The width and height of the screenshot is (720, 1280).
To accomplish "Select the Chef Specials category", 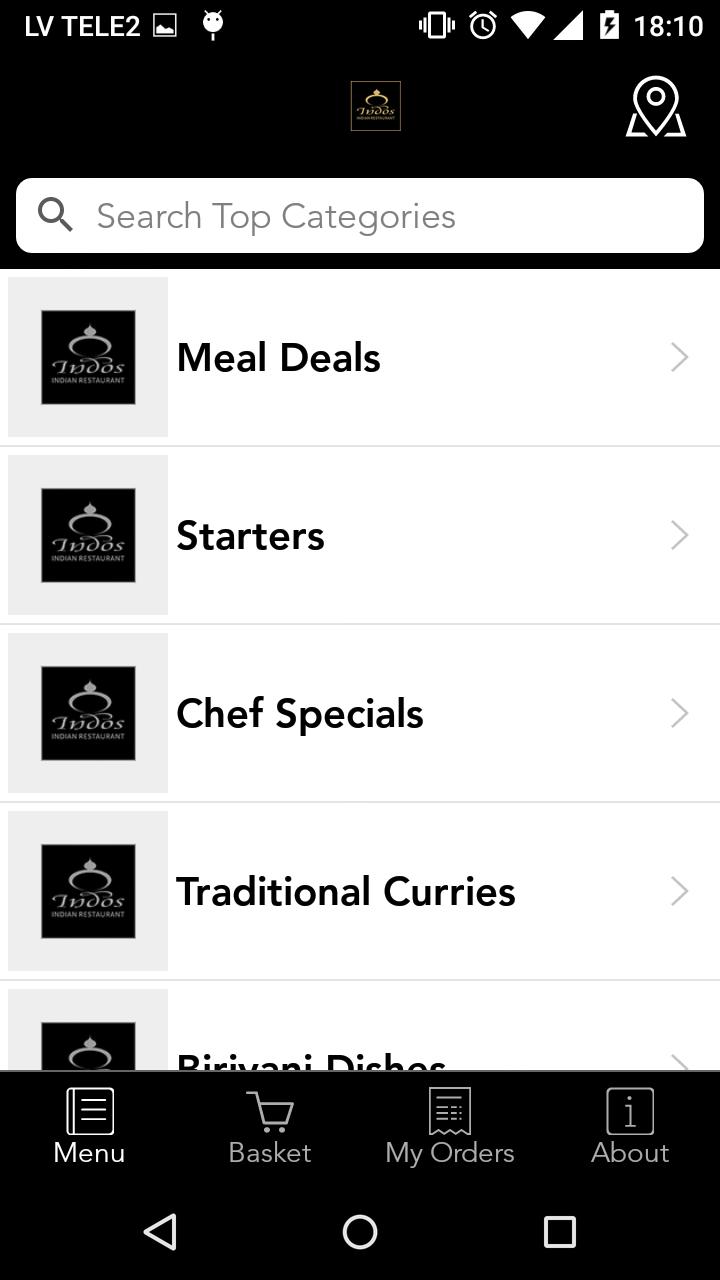I will tap(360, 714).
